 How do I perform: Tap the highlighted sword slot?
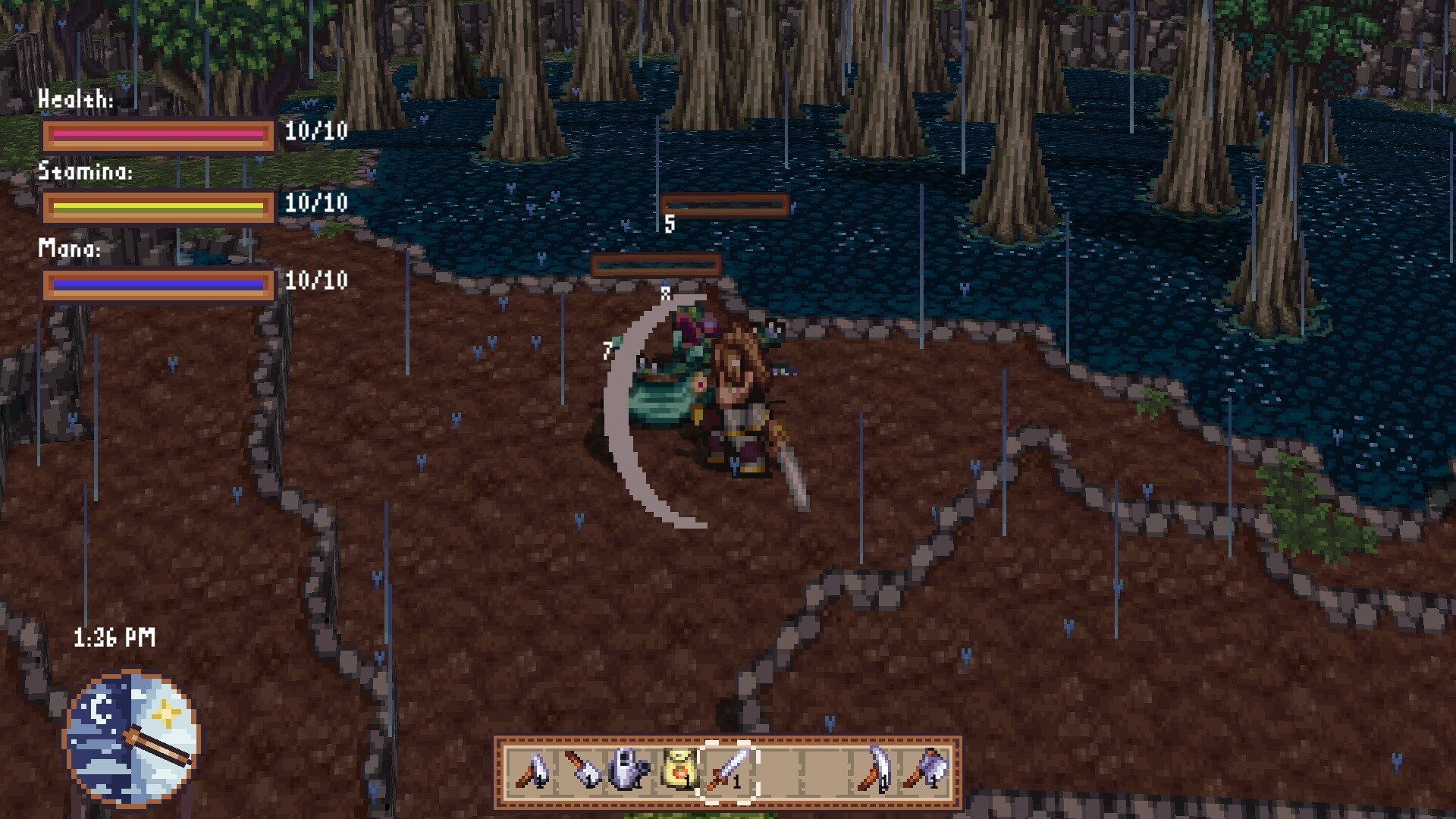click(728, 772)
